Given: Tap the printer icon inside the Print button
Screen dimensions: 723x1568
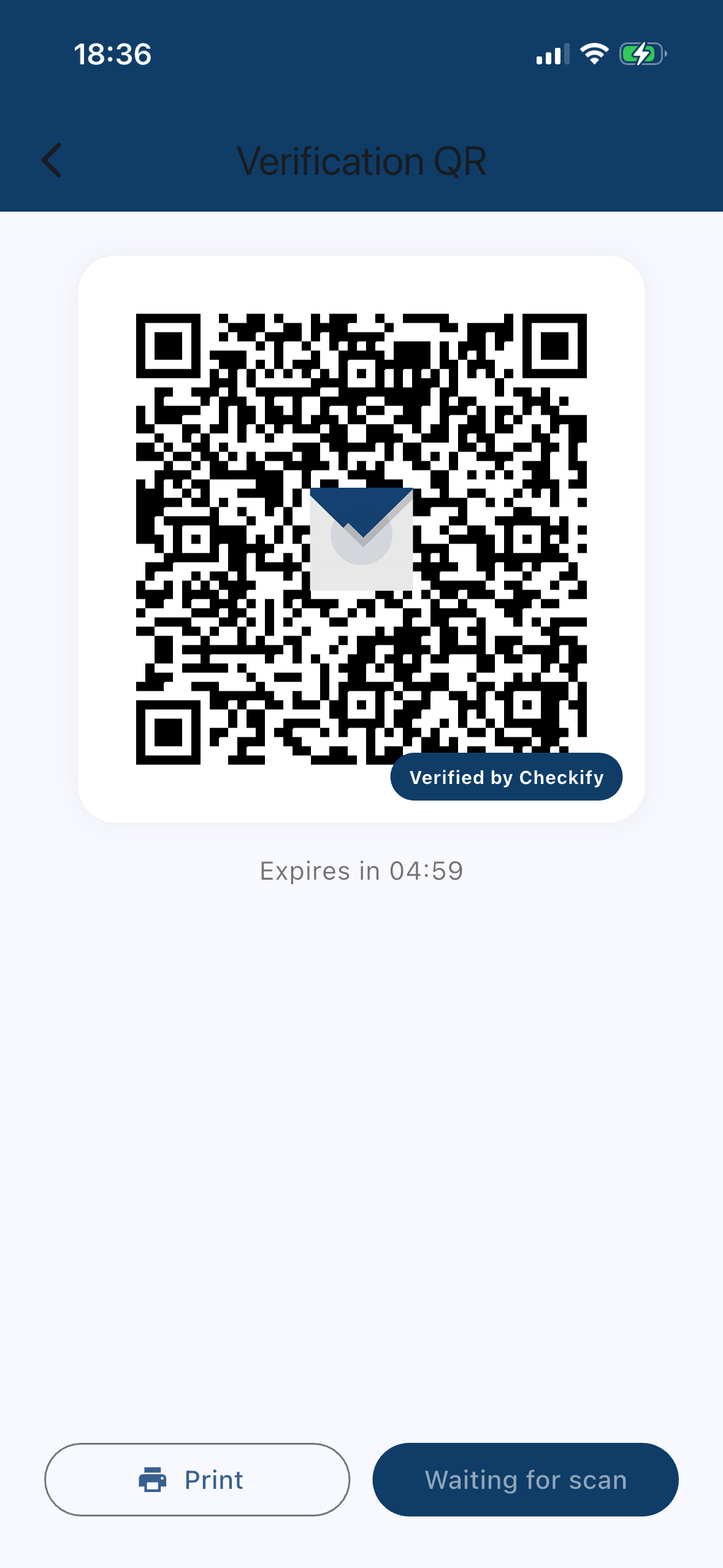Looking at the screenshot, I should (x=153, y=1479).
